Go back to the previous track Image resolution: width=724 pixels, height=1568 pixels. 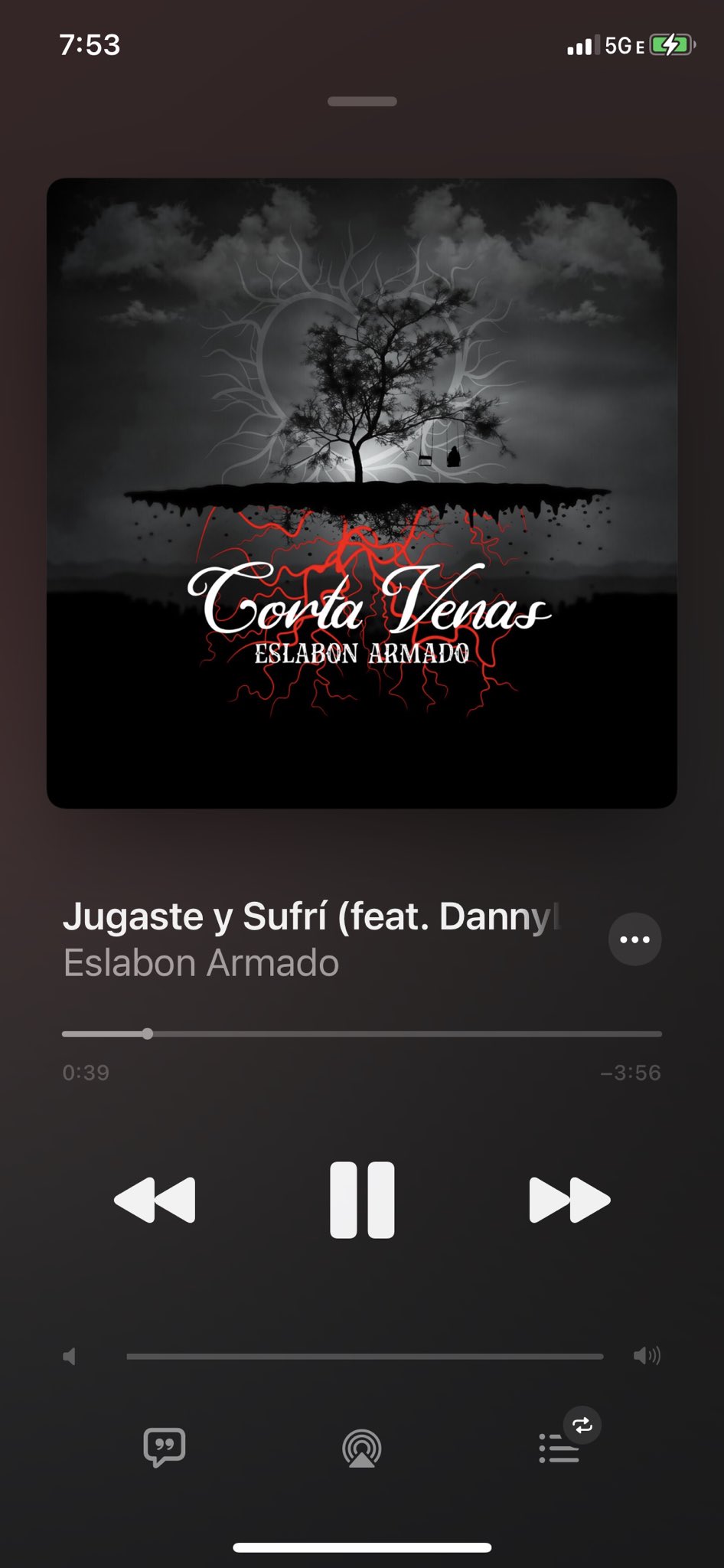pos(155,1200)
